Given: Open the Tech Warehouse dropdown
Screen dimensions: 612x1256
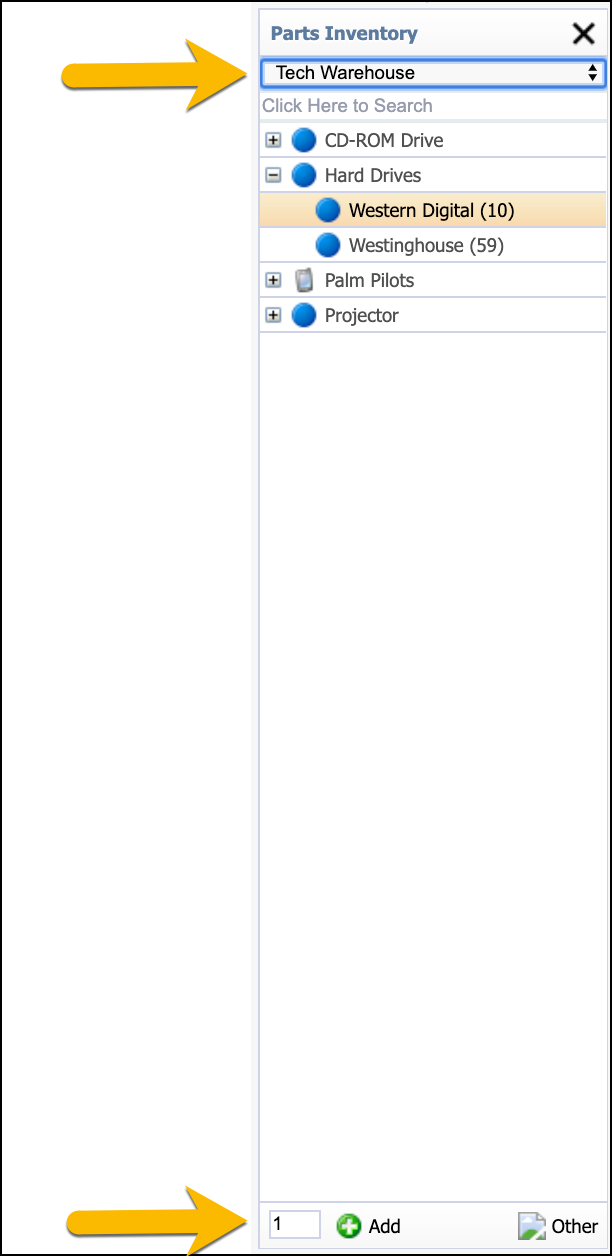Looking at the screenshot, I should click(433, 73).
